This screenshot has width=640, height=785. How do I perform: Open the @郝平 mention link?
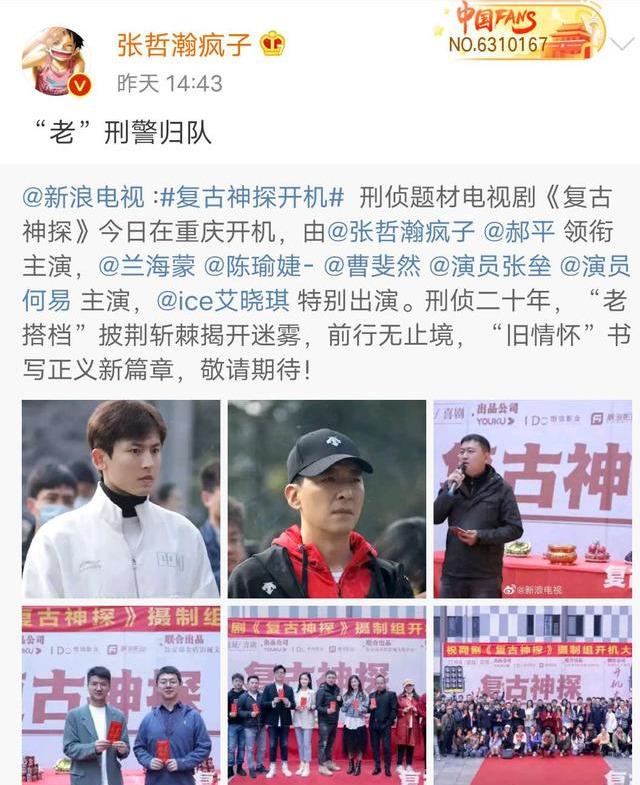click(519, 232)
